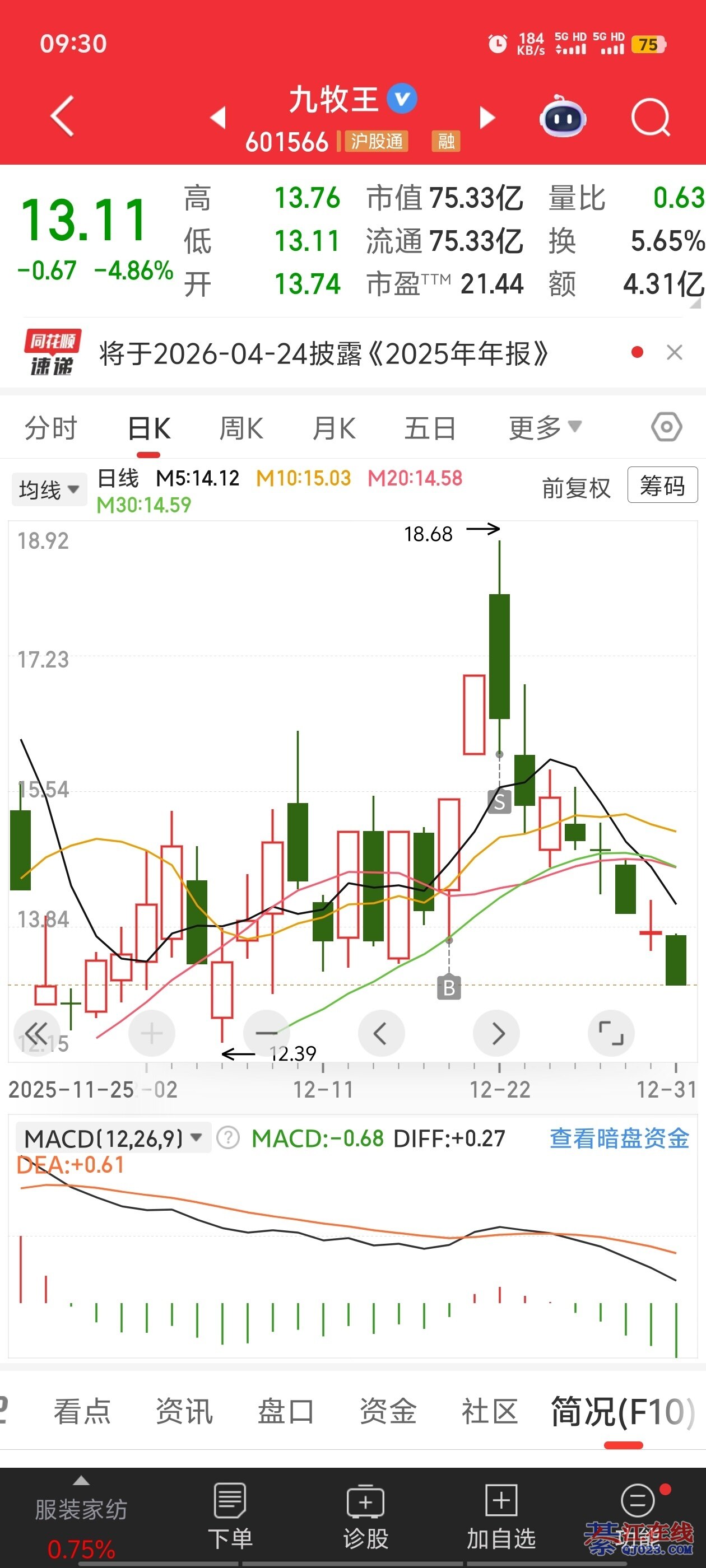706x1568 pixels.
Task: Switch to the next stock arrow
Action: pos(487,118)
